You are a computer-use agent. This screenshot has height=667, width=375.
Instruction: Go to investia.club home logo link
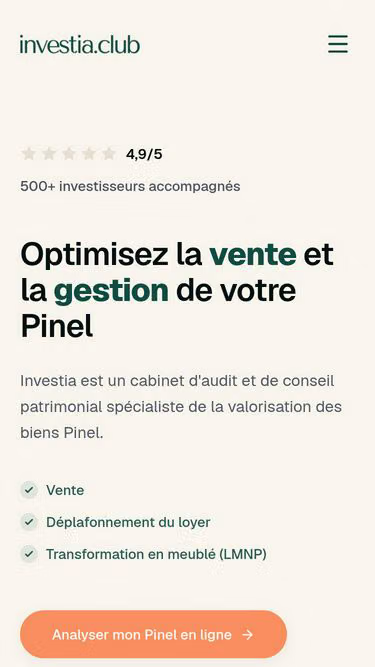[x=80, y=45]
